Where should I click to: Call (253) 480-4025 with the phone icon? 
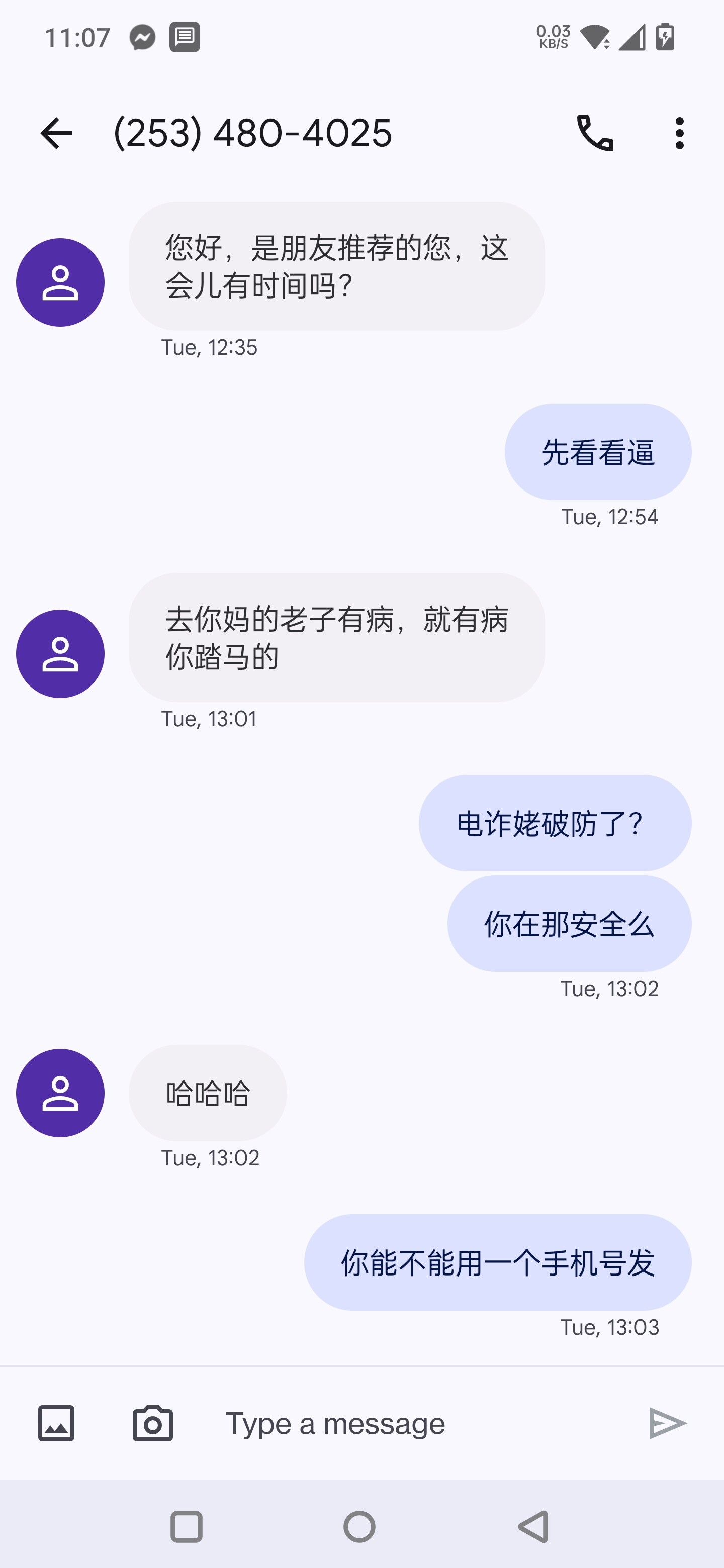(x=595, y=133)
